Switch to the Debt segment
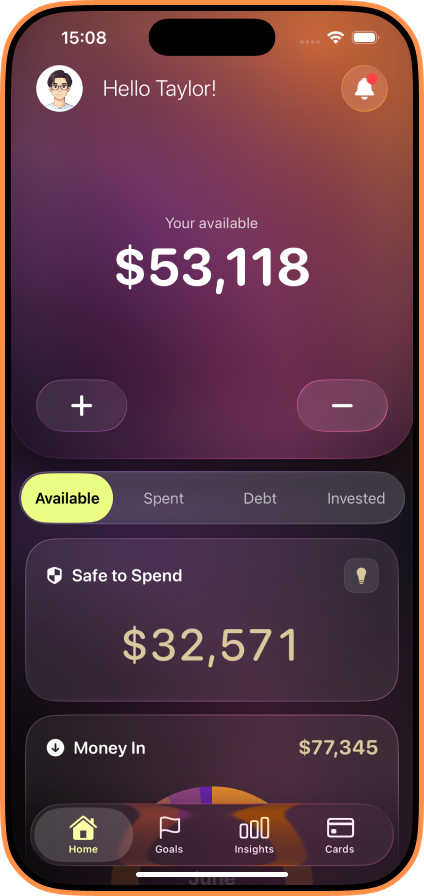This screenshot has width=424, height=896. (x=260, y=498)
